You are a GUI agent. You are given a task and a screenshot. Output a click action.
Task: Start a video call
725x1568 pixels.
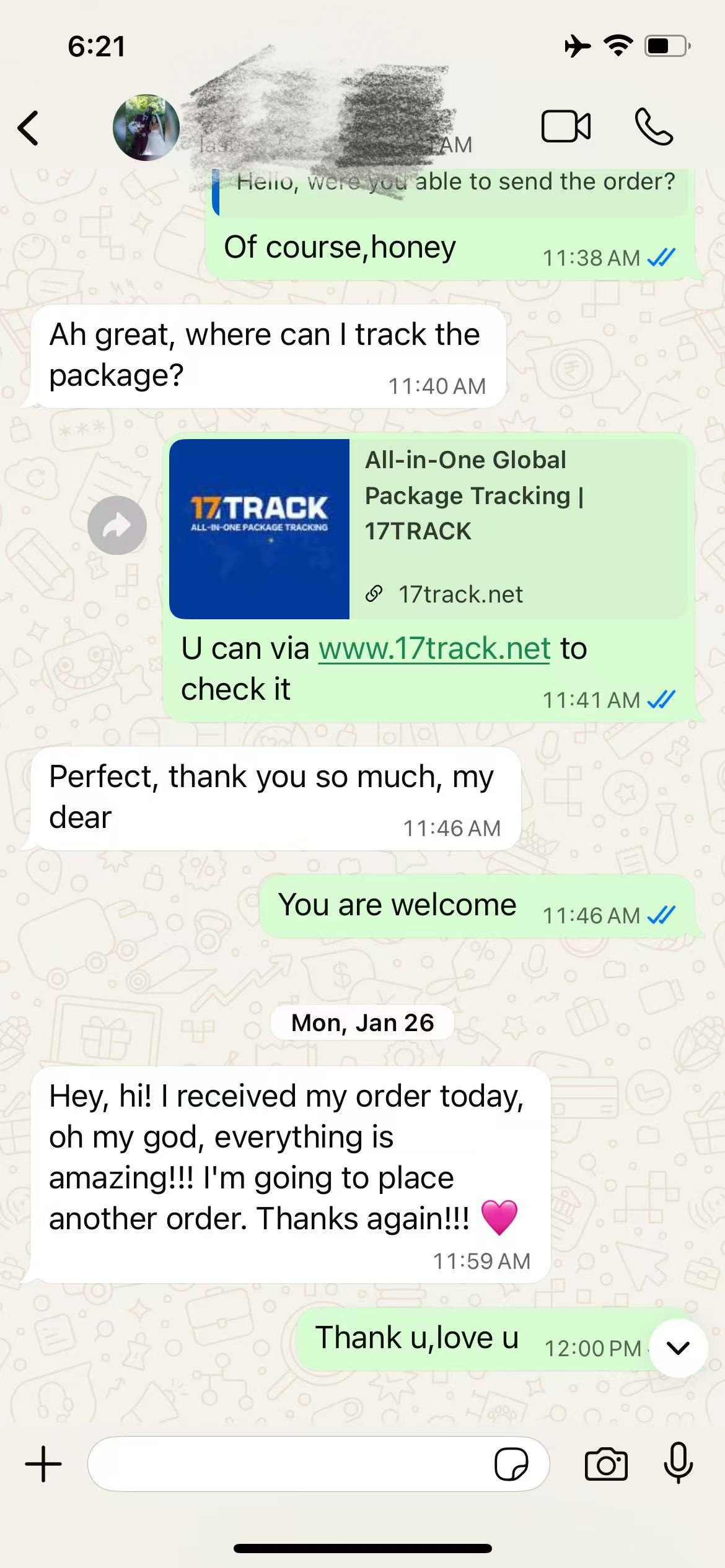[x=565, y=127]
